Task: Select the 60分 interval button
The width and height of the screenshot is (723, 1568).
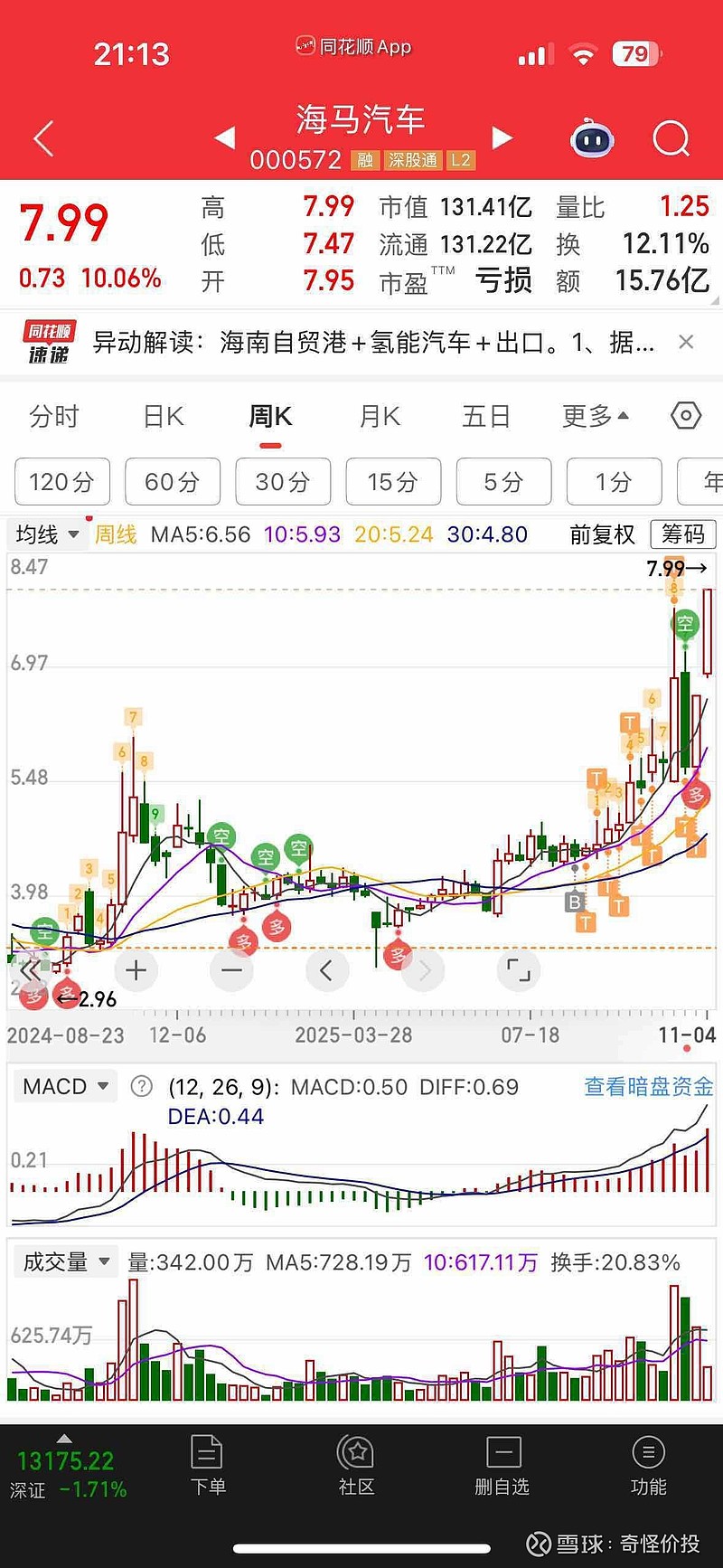Action: point(173,482)
